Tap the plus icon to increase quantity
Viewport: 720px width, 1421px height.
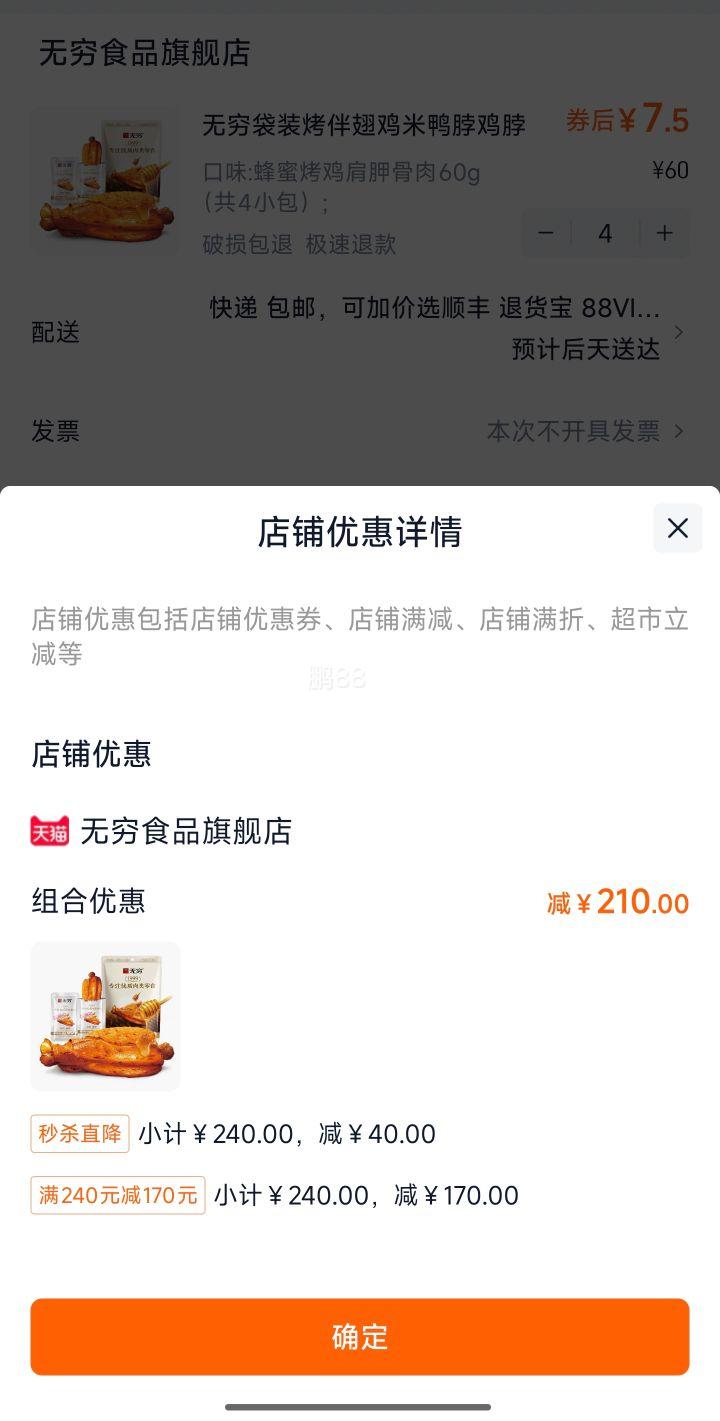click(663, 233)
